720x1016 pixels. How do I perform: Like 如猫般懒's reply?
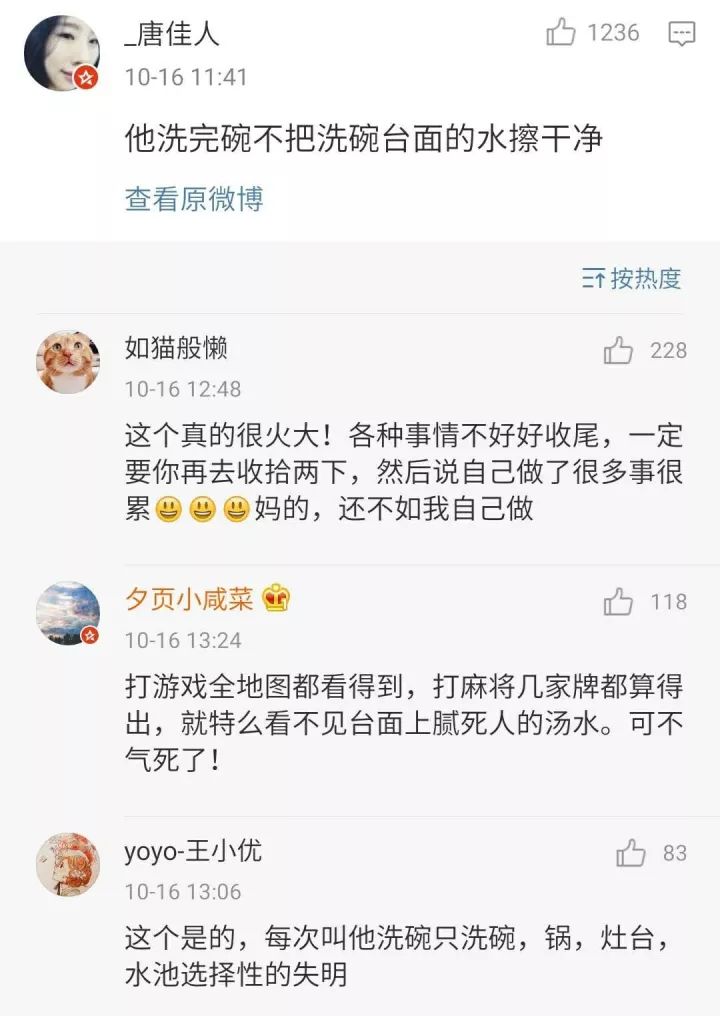tap(619, 351)
